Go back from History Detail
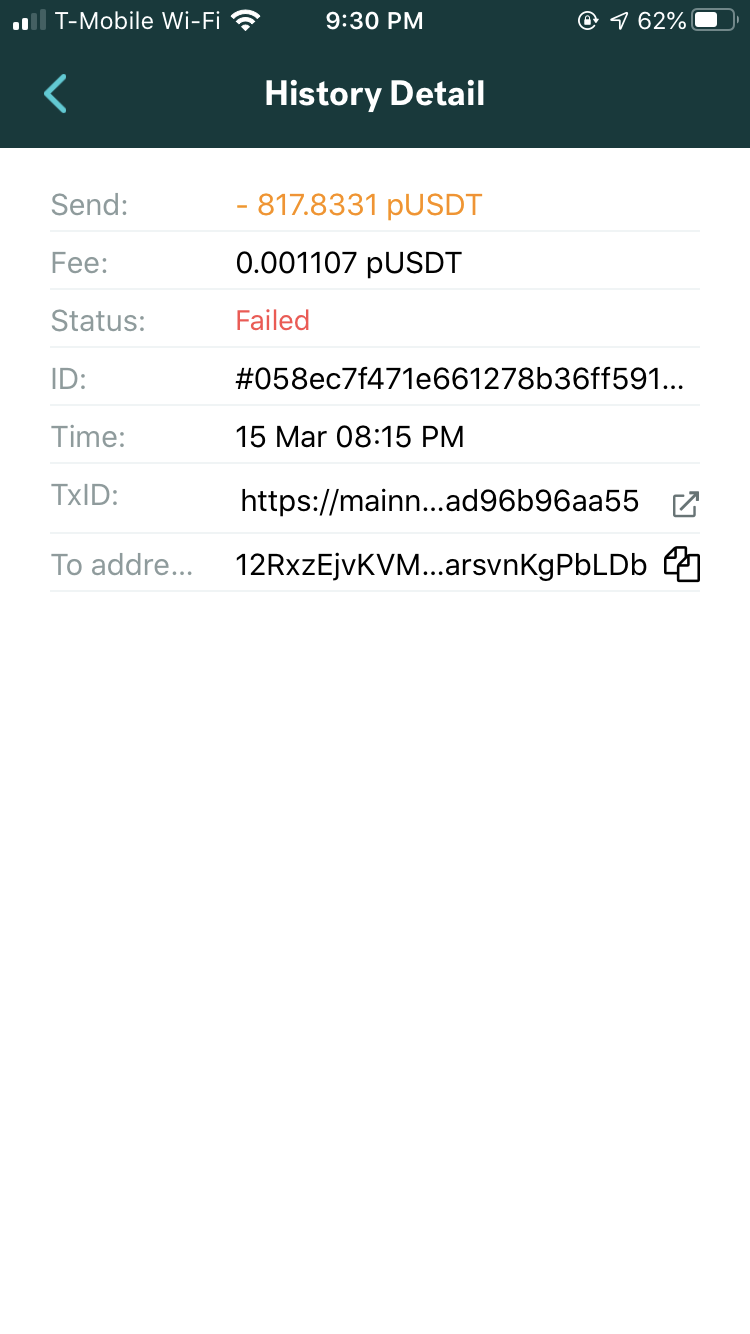Viewport: 750px width, 1334px height. [55, 94]
